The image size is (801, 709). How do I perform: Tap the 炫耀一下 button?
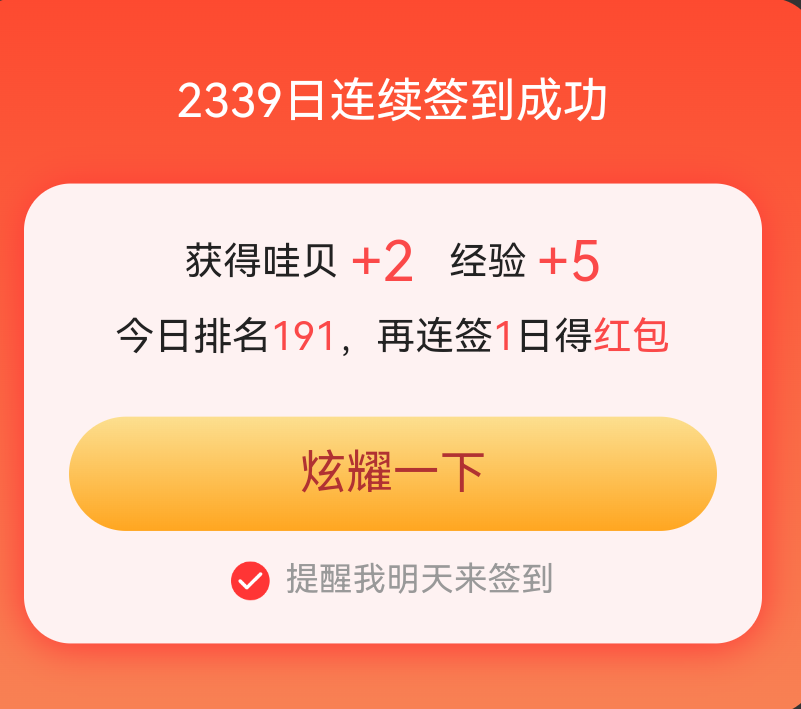click(x=392, y=473)
